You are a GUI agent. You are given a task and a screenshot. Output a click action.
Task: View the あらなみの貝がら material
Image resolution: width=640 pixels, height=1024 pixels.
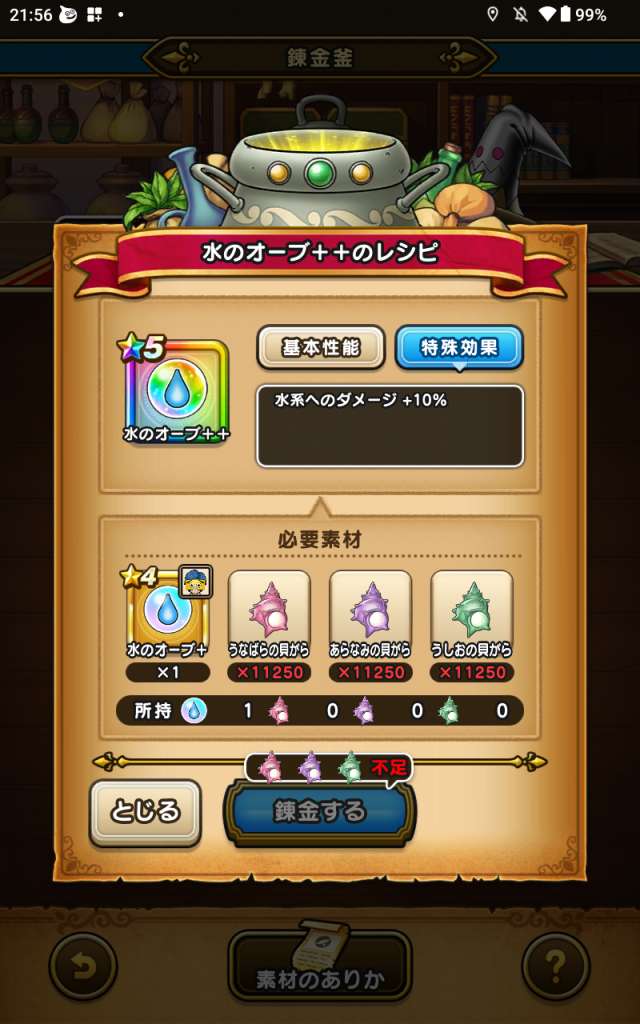(x=370, y=610)
